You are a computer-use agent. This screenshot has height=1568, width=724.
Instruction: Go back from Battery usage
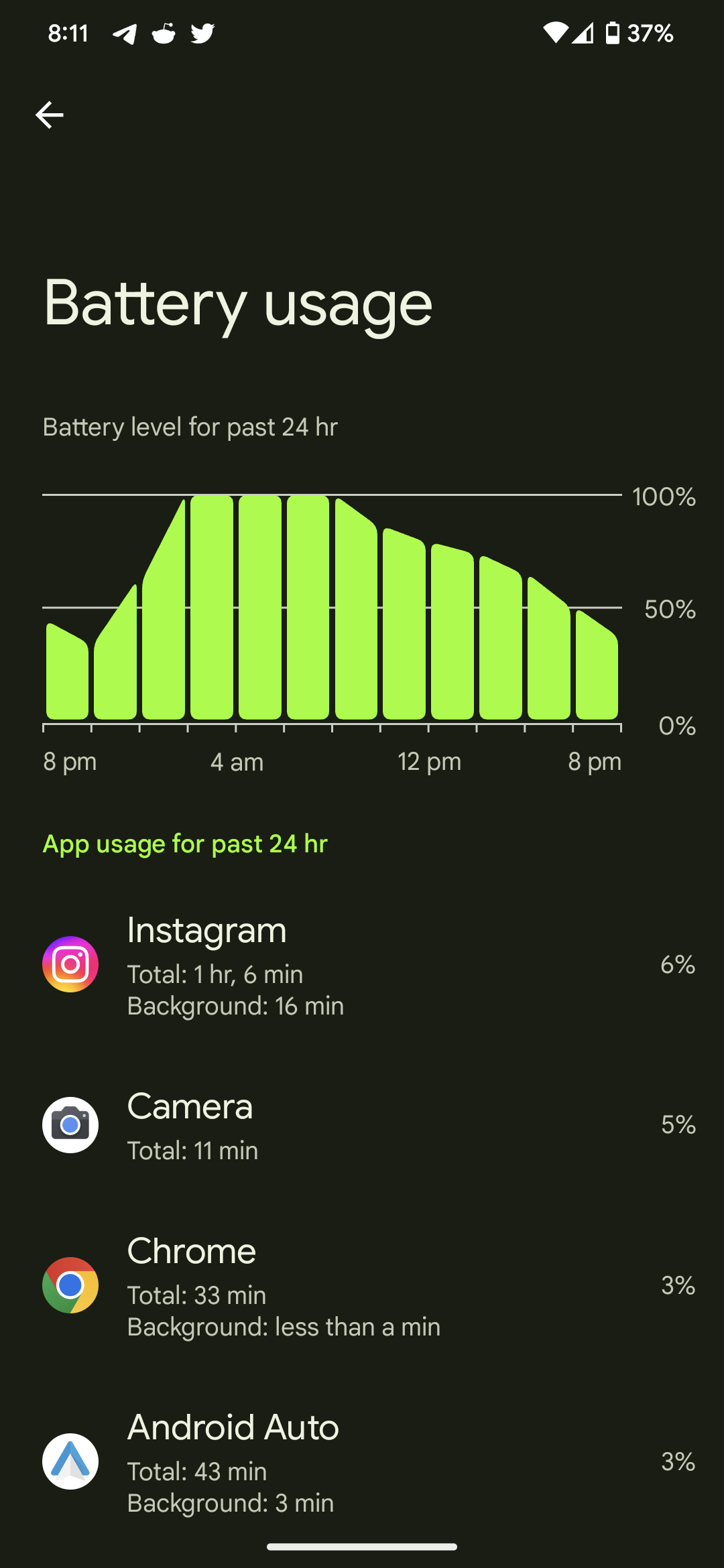click(50, 115)
